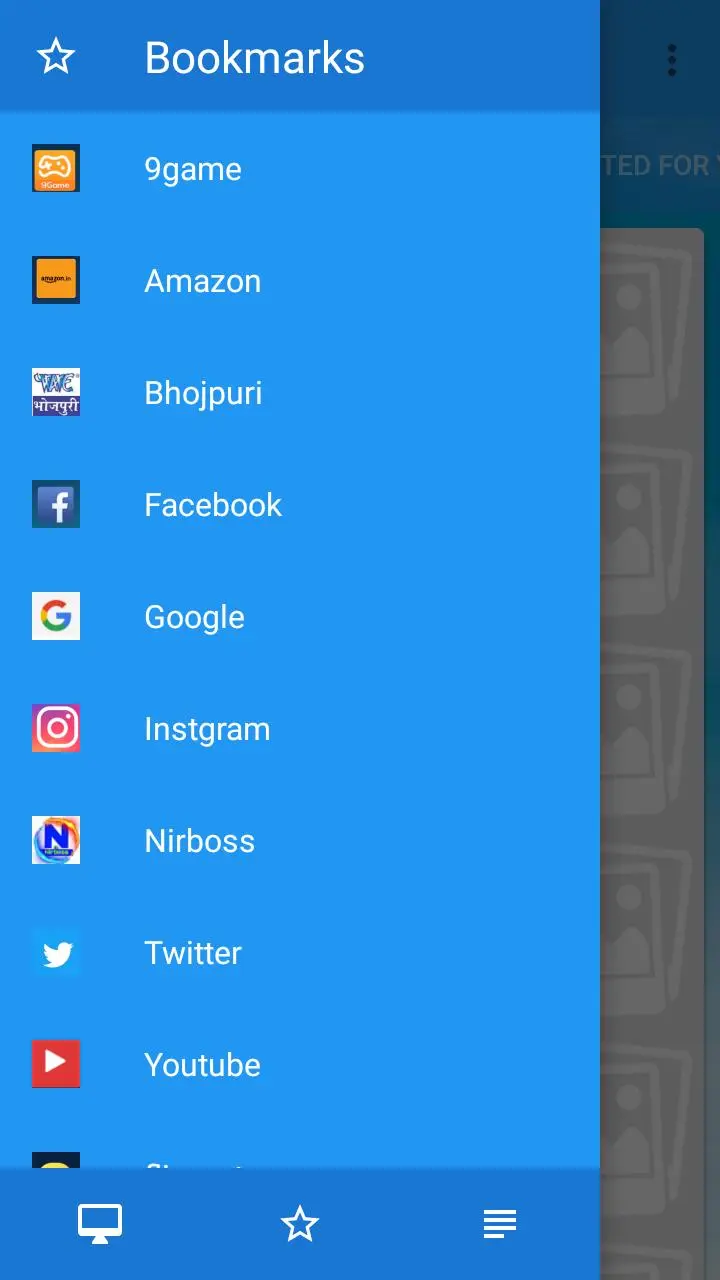Tap the text lines icon in bottom bar
720x1280 pixels.
click(x=500, y=1223)
